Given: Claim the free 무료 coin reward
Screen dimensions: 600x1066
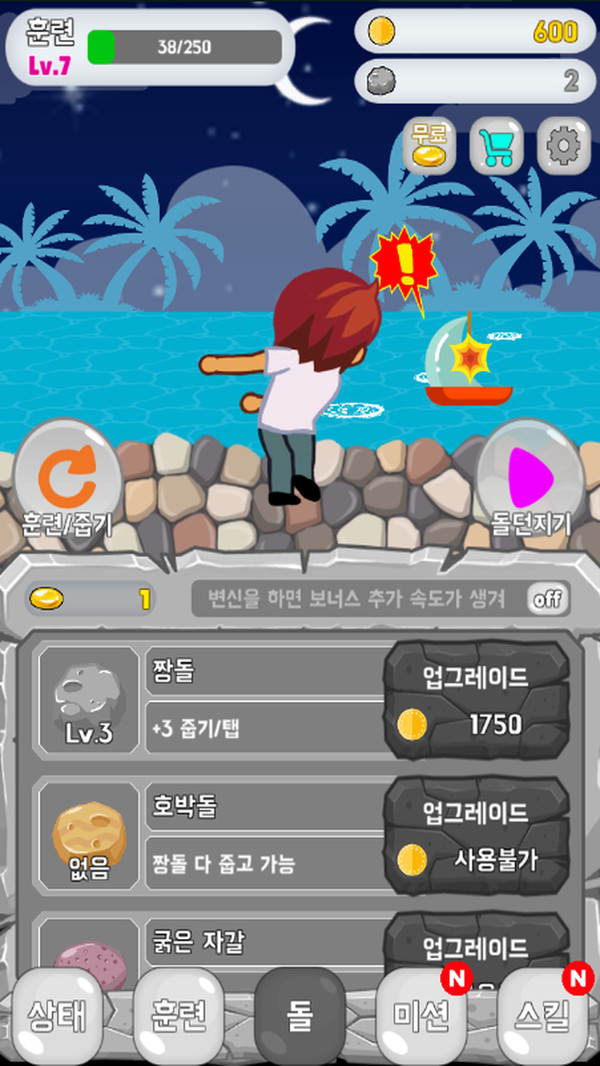Looking at the screenshot, I should coord(429,147).
